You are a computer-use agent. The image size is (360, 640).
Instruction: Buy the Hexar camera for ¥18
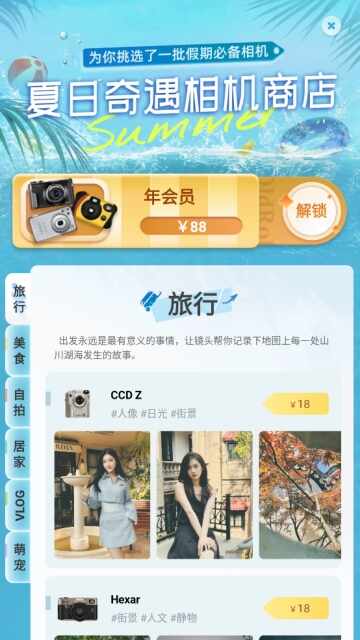pyautogui.click(x=297, y=608)
